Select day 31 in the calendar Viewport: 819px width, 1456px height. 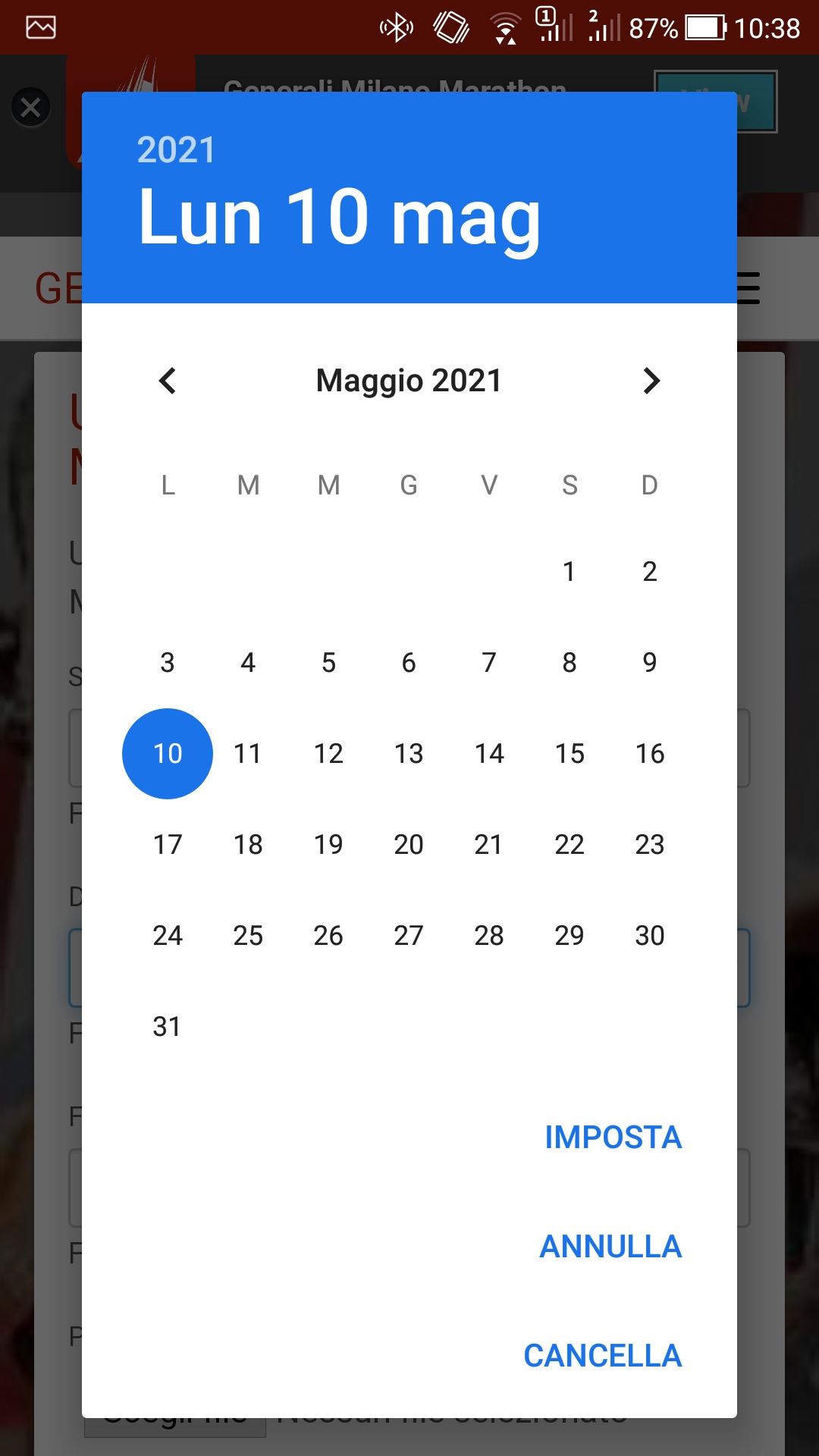pos(168,1027)
